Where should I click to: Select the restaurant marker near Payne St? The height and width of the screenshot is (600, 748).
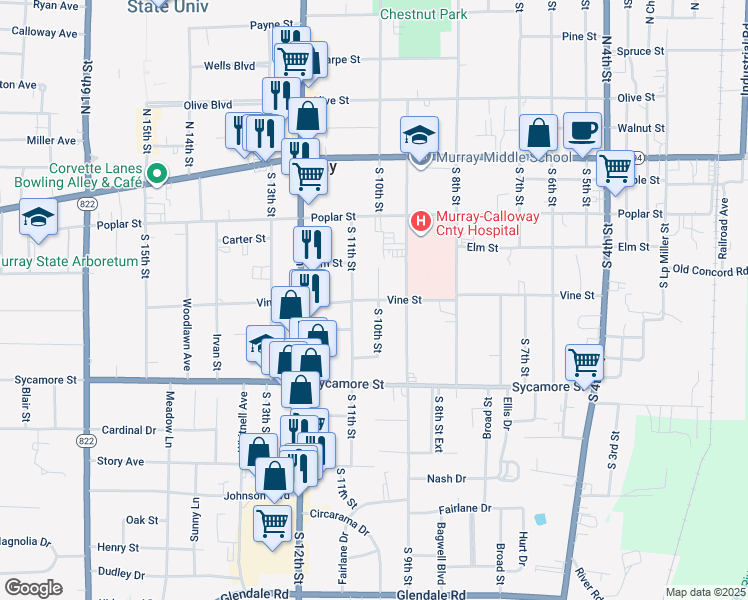[x=289, y=45]
